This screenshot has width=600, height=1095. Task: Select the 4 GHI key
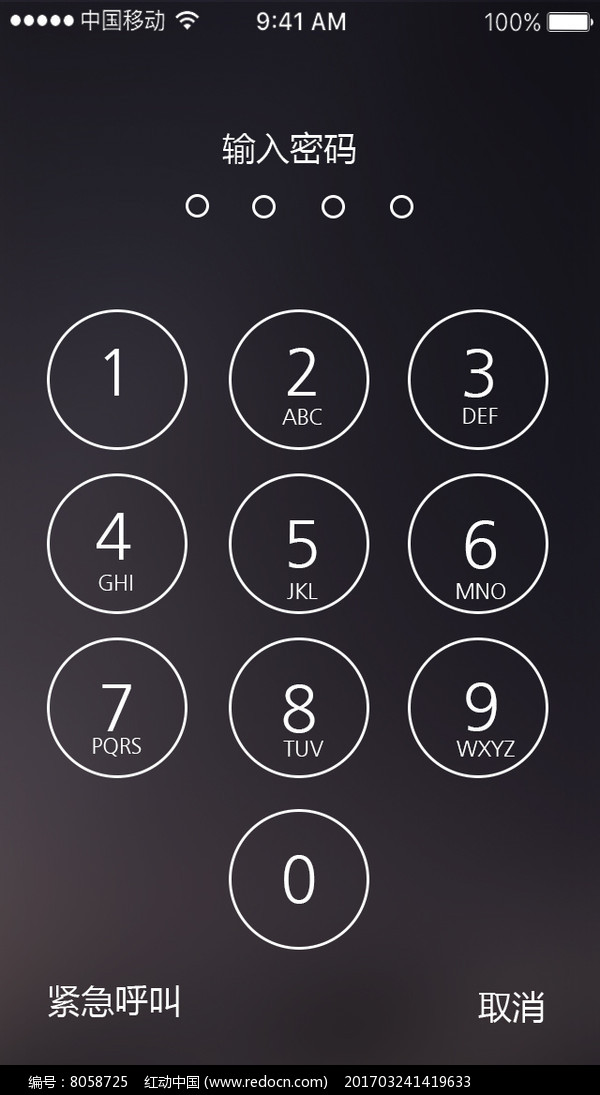(x=117, y=544)
